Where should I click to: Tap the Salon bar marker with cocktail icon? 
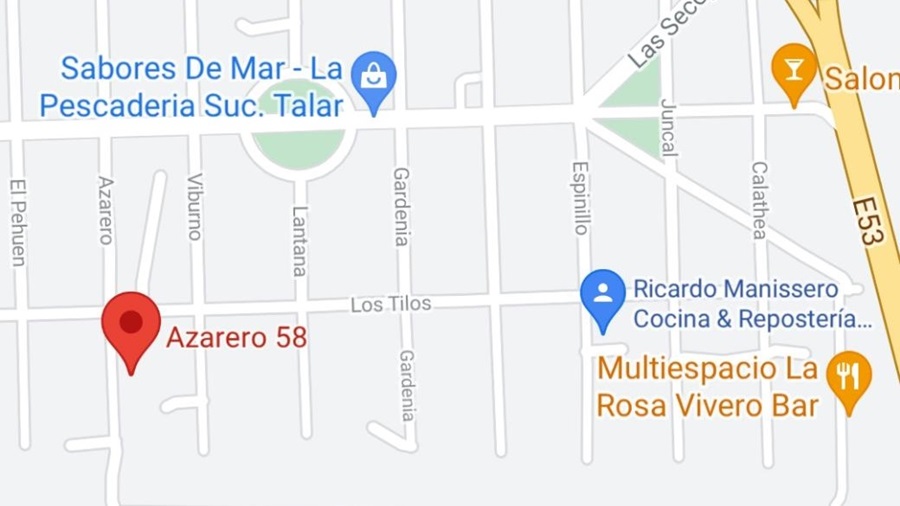[x=795, y=68]
